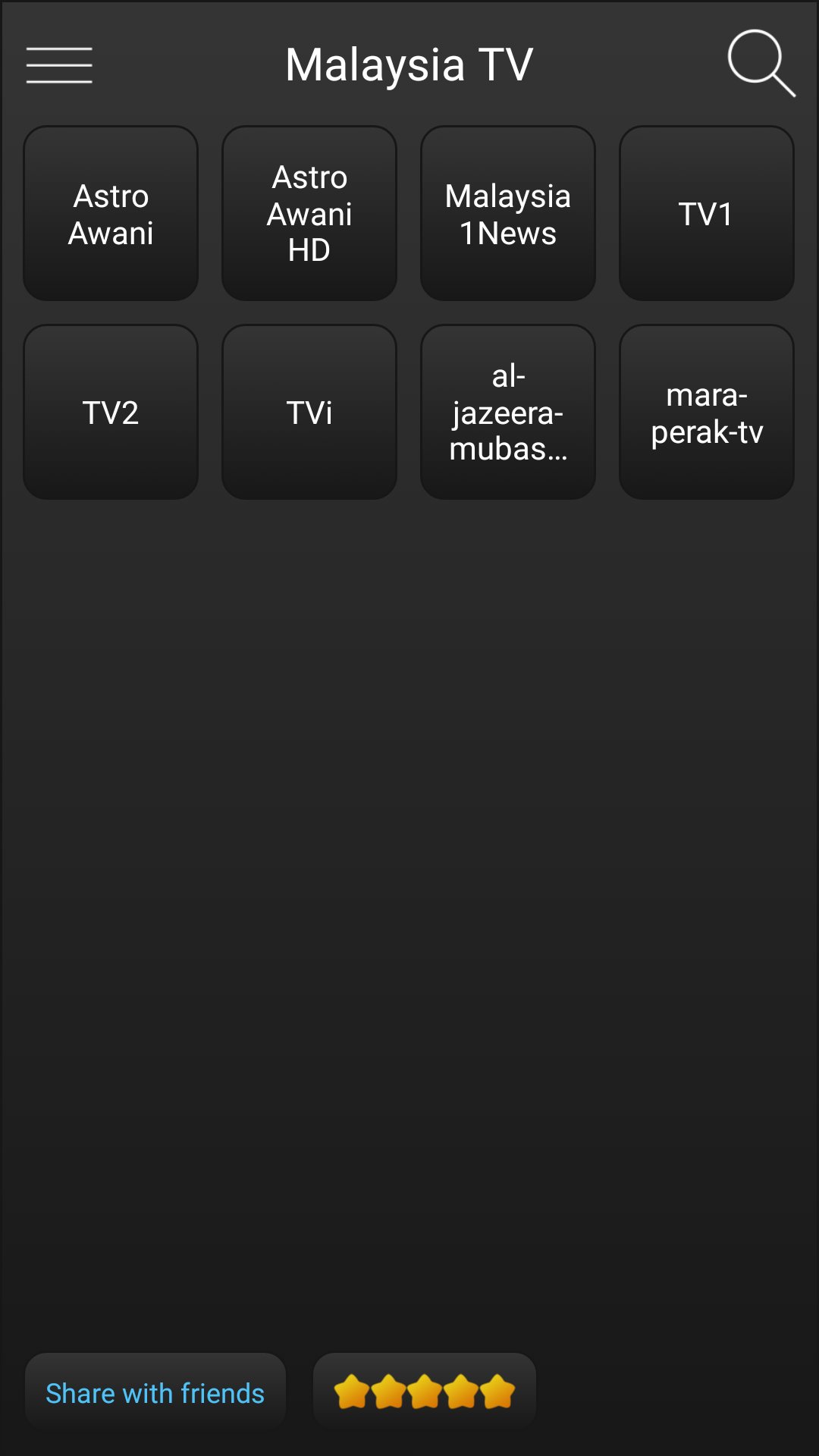
Task: Rate the app five stars
Action: 496,1392
